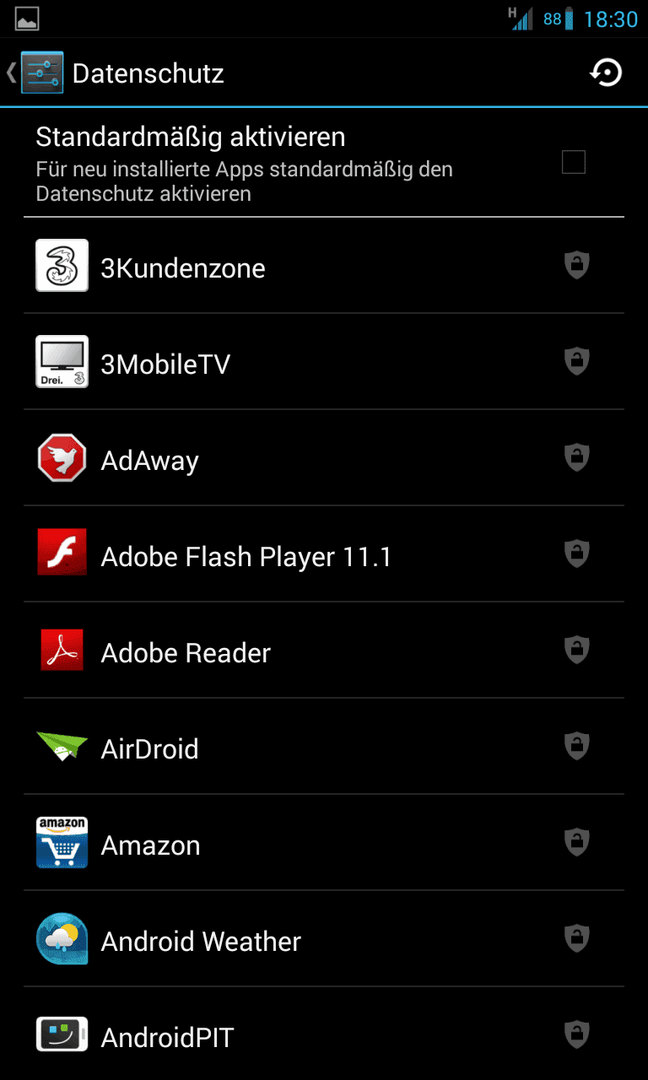Open the AndroidPIT row
Image resolution: width=648 pixels, height=1080 pixels.
coord(324,1034)
